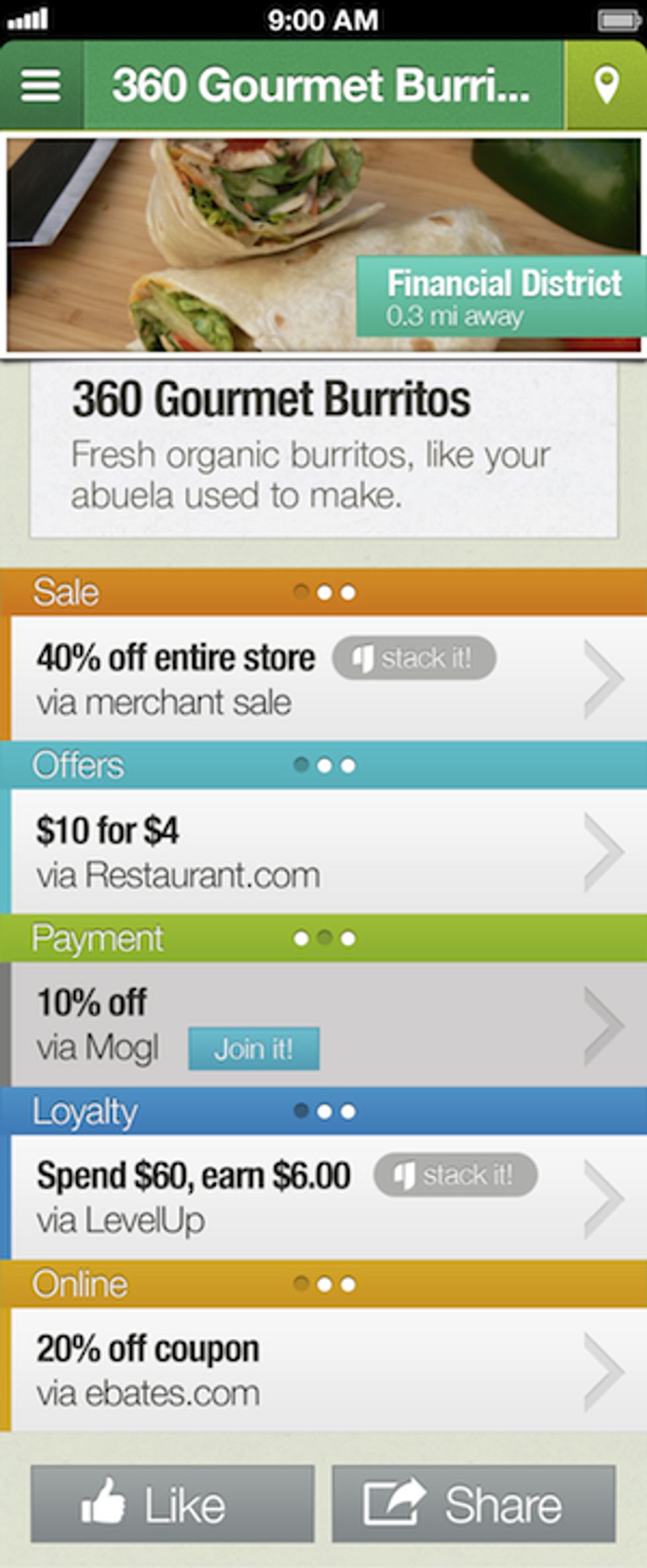Stack the LevelUp loyalty deal

[x=456, y=1175]
